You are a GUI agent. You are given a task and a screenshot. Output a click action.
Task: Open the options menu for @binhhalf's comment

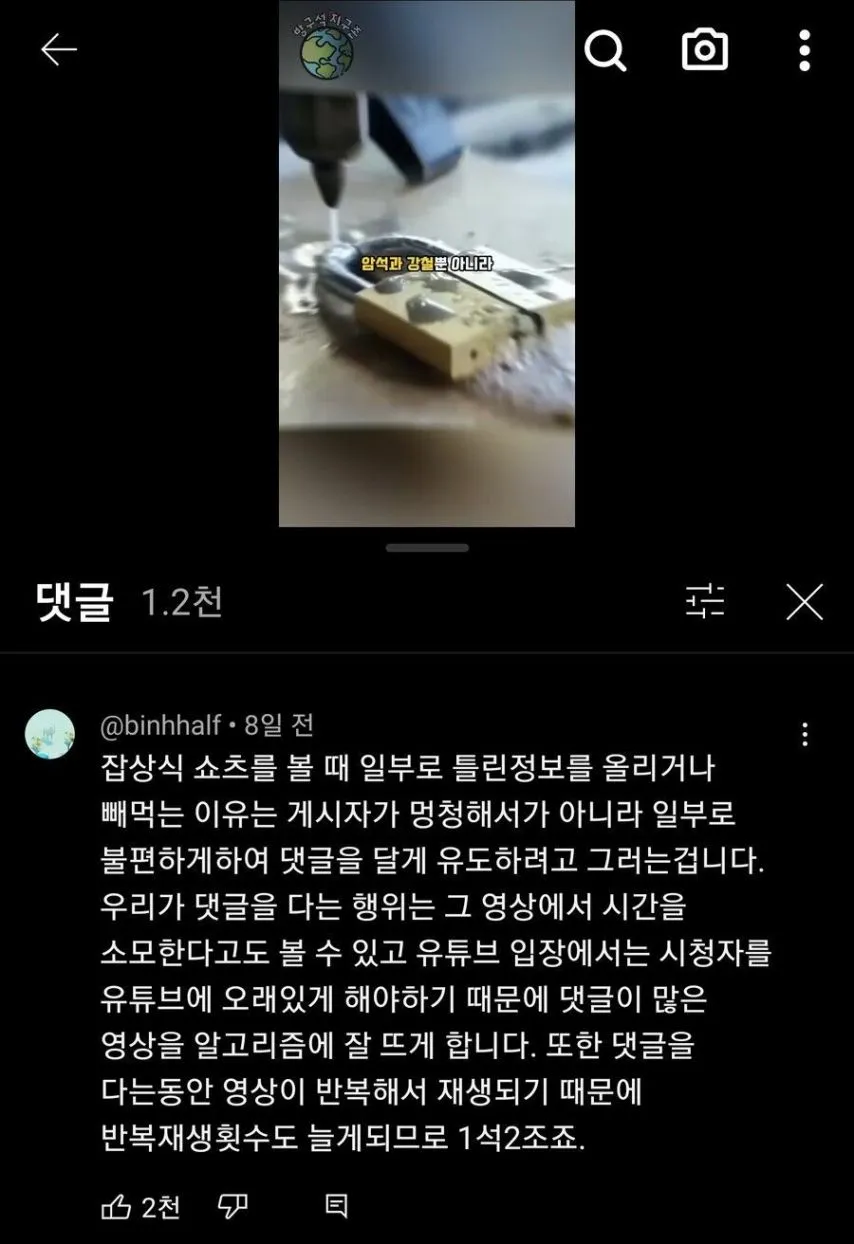805,735
